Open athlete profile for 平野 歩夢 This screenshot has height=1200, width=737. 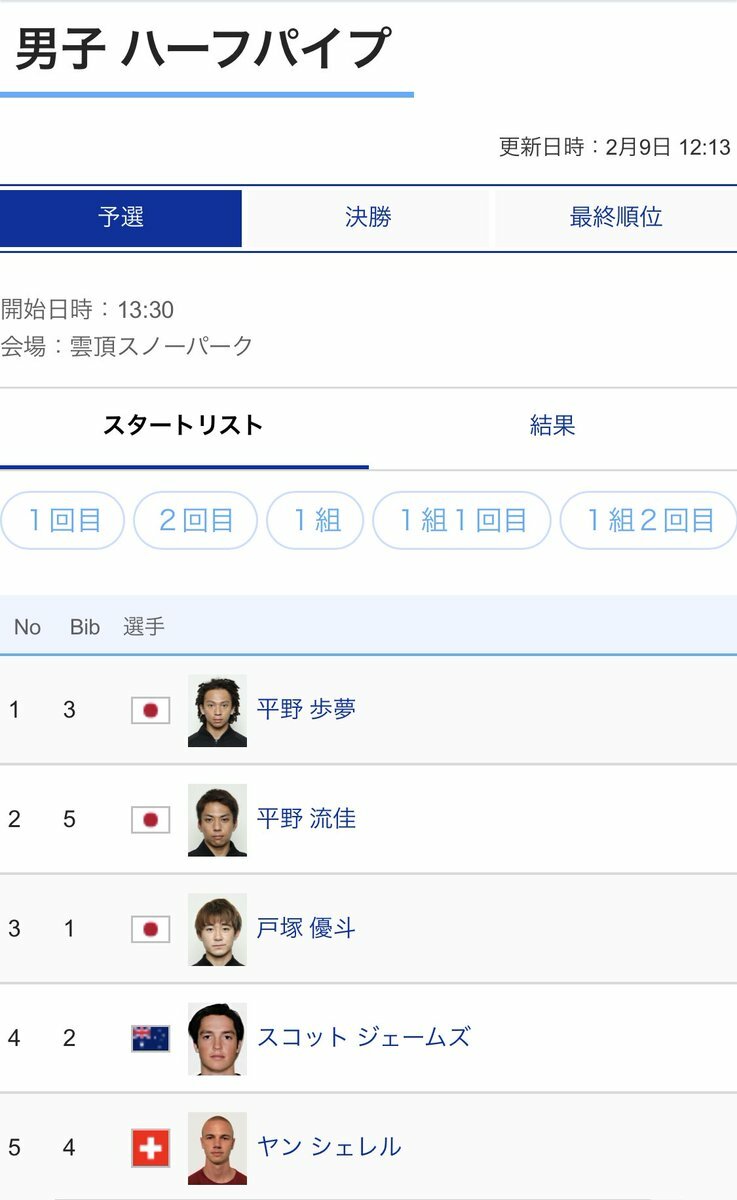pos(306,710)
